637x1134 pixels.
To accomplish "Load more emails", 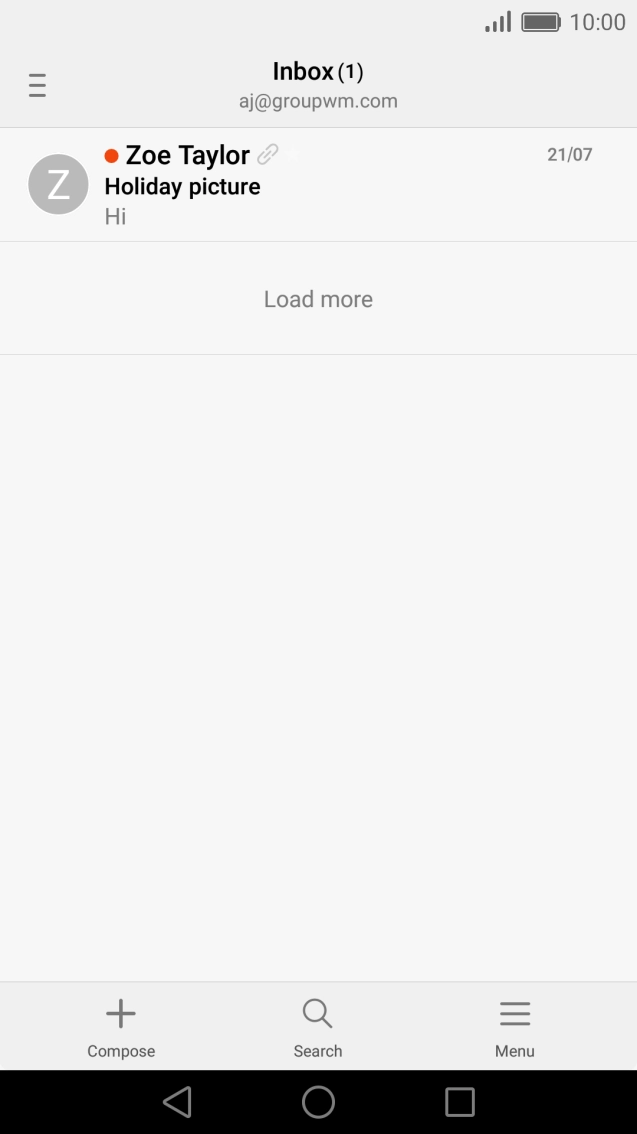I will coord(318,299).
